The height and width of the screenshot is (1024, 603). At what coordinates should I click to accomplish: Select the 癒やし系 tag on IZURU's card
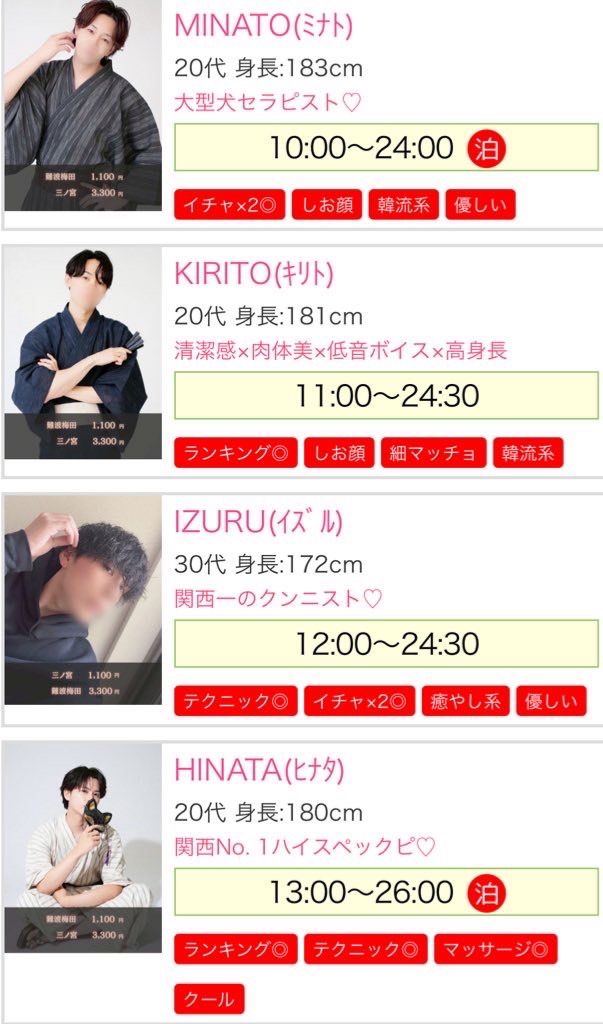tap(465, 700)
